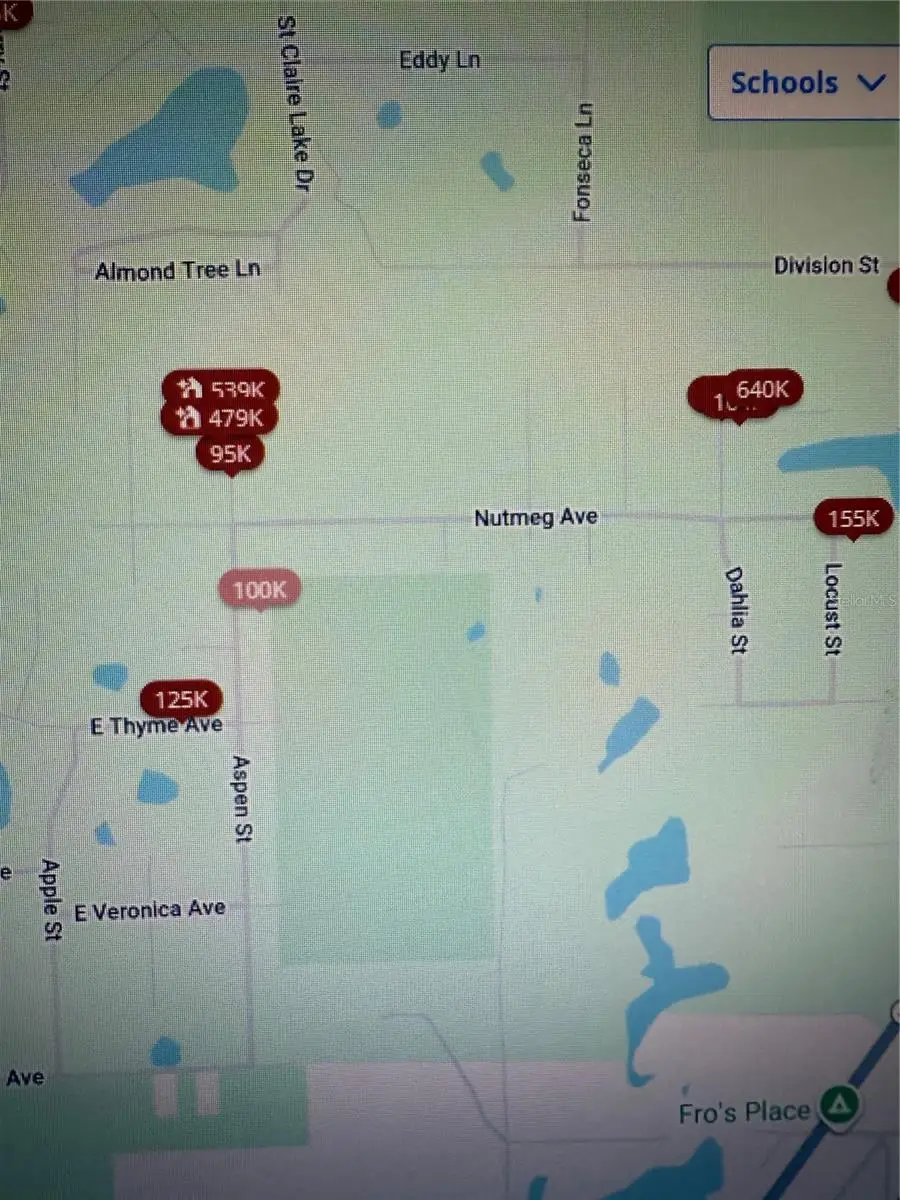Click the Fro's Place label
900x1200 pixels.
pos(744,1110)
